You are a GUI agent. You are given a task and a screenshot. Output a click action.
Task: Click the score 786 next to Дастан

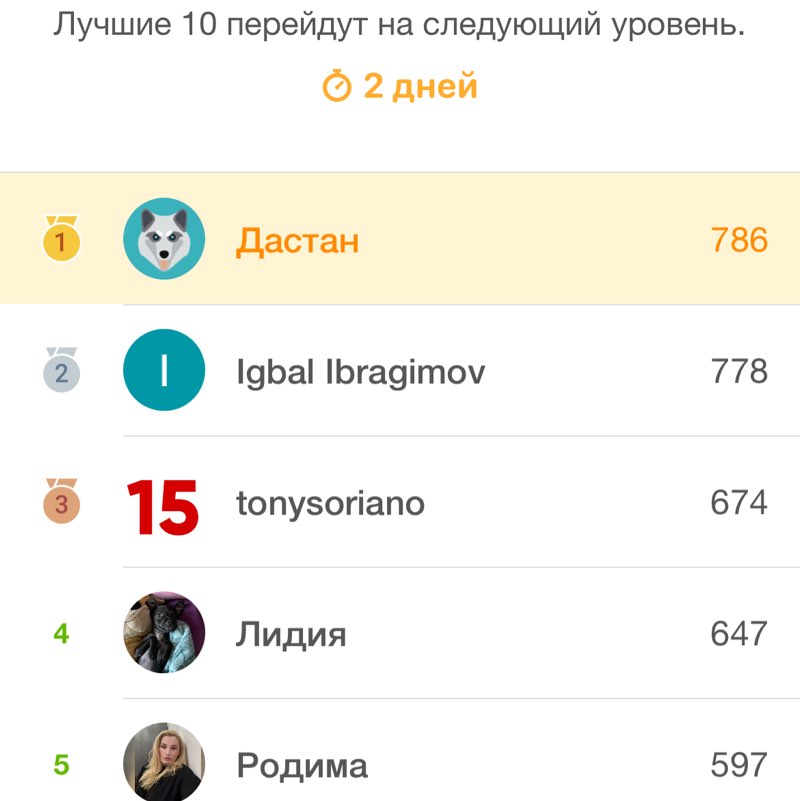(740, 240)
